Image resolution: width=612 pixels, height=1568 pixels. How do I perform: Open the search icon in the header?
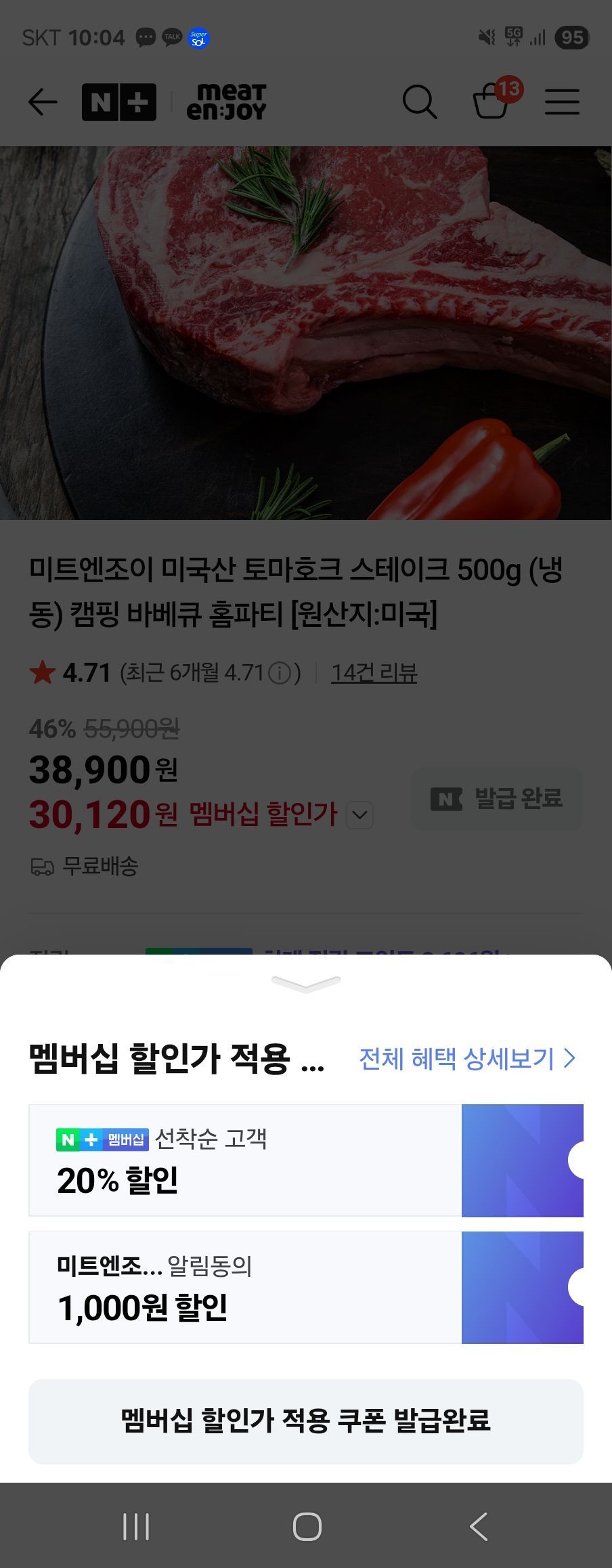coord(420,102)
